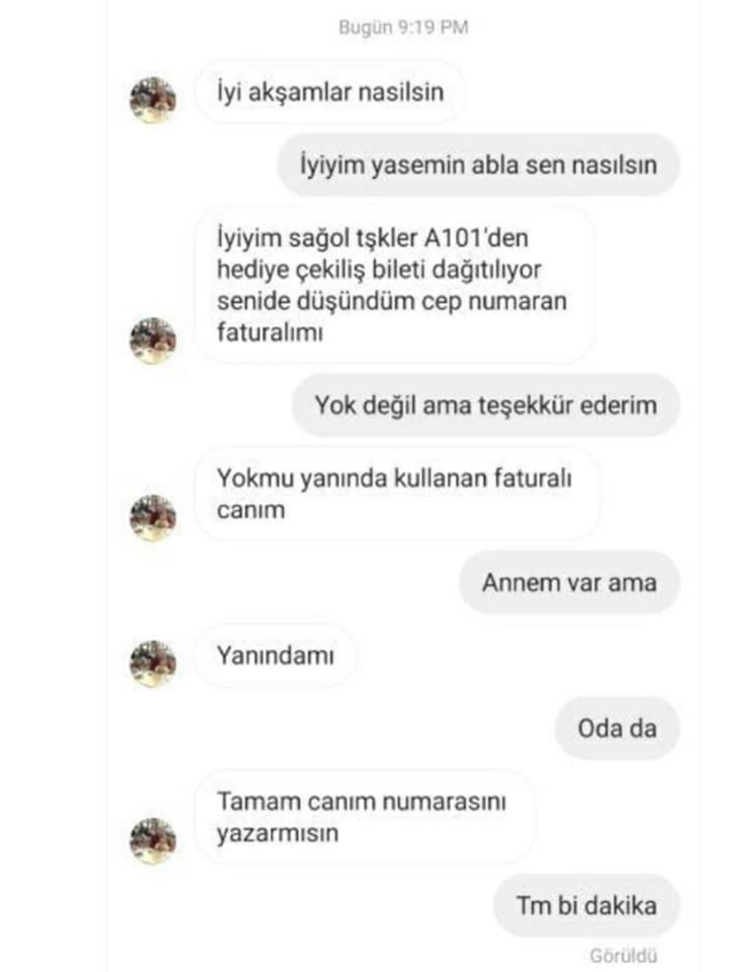Open avatar beside 'Yokmu yanında kullanan faturalı'
The width and height of the screenshot is (748, 972).
tap(153, 518)
